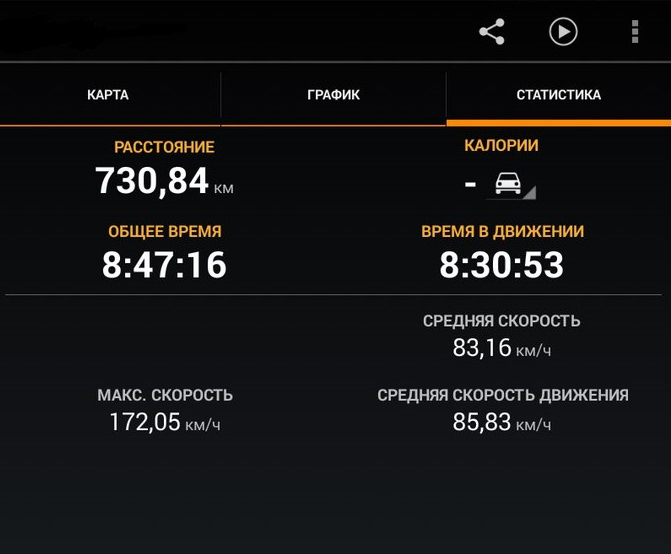Switch to the ГРАФИК tab

point(333,96)
